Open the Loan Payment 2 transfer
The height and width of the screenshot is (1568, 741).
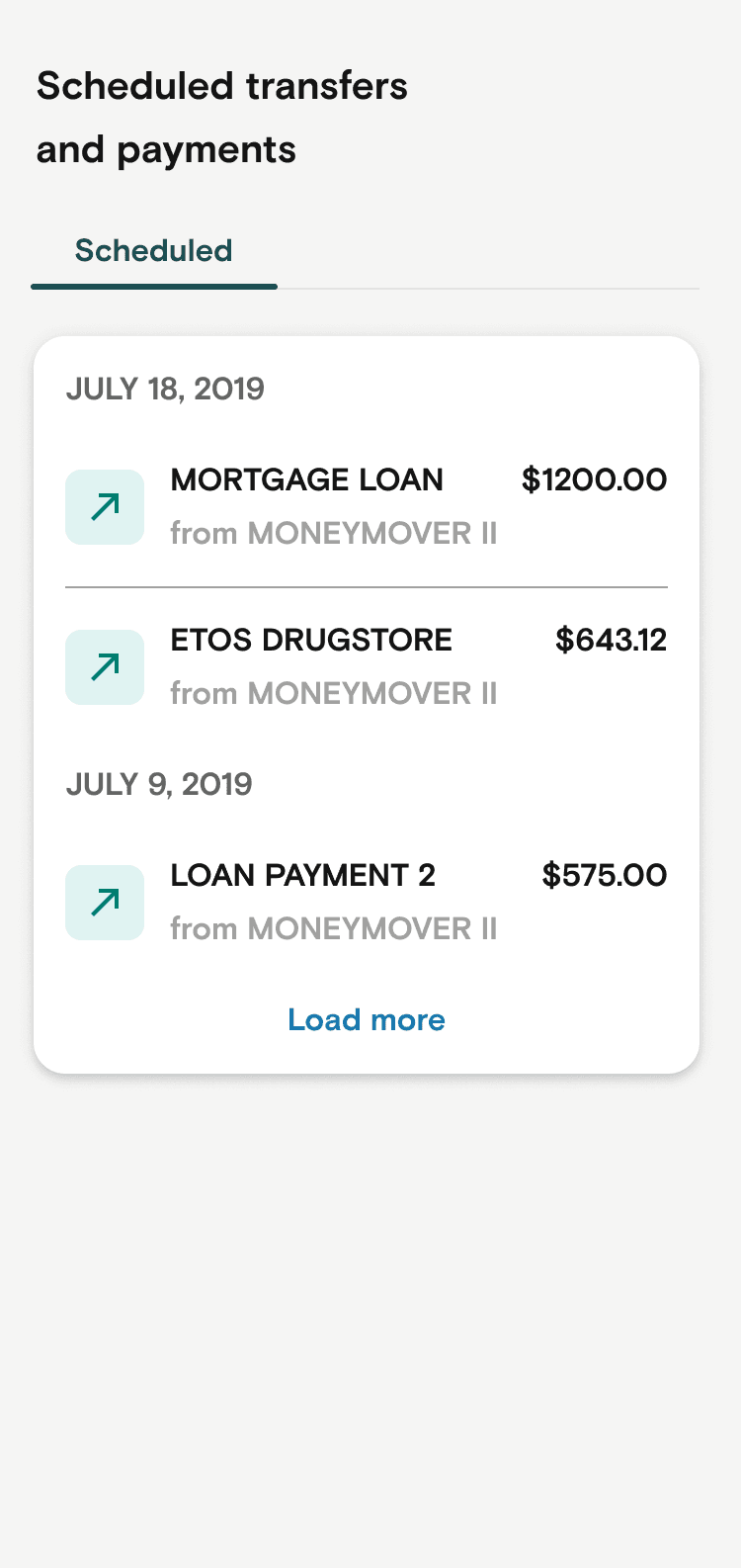click(x=366, y=902)
